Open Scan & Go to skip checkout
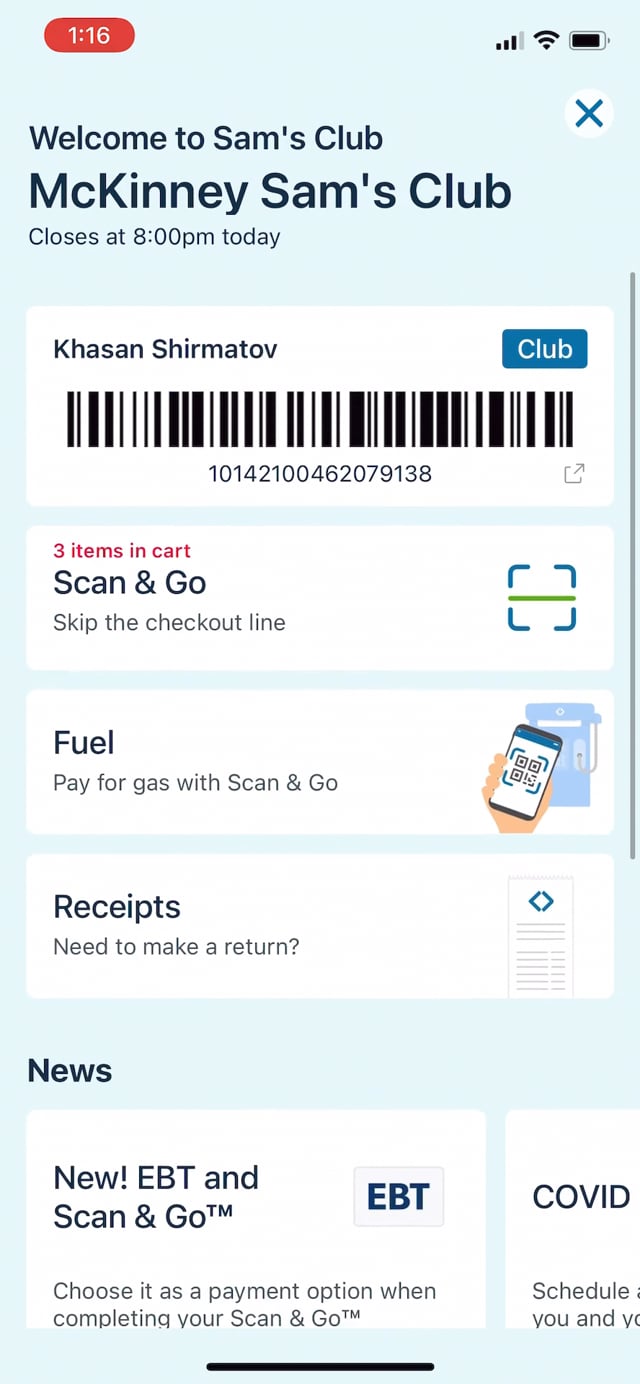This screenshot has height=1384, width=640. [x=319, y=598]
